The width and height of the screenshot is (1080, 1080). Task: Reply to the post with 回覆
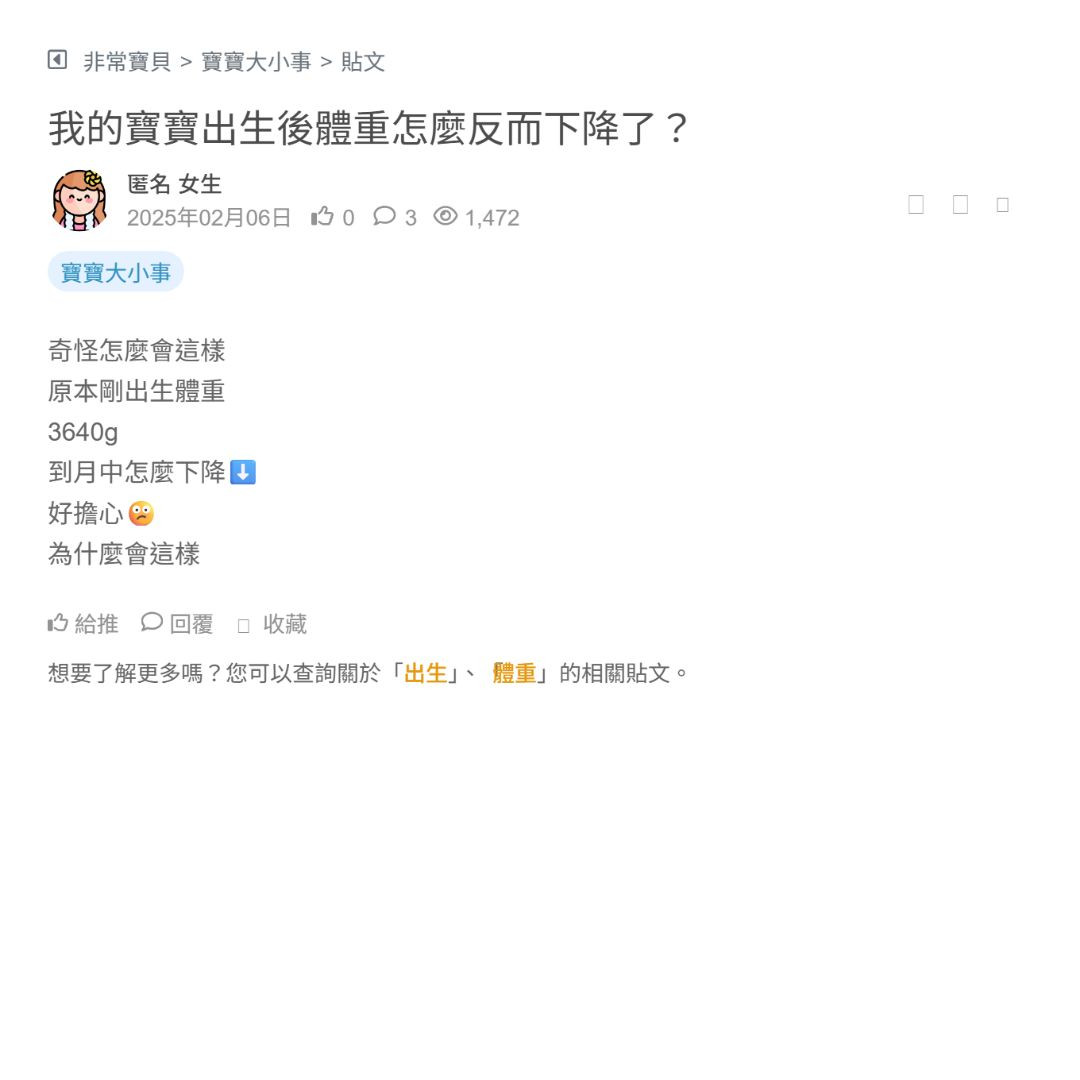pyautogui.click(x=178, y=624)
